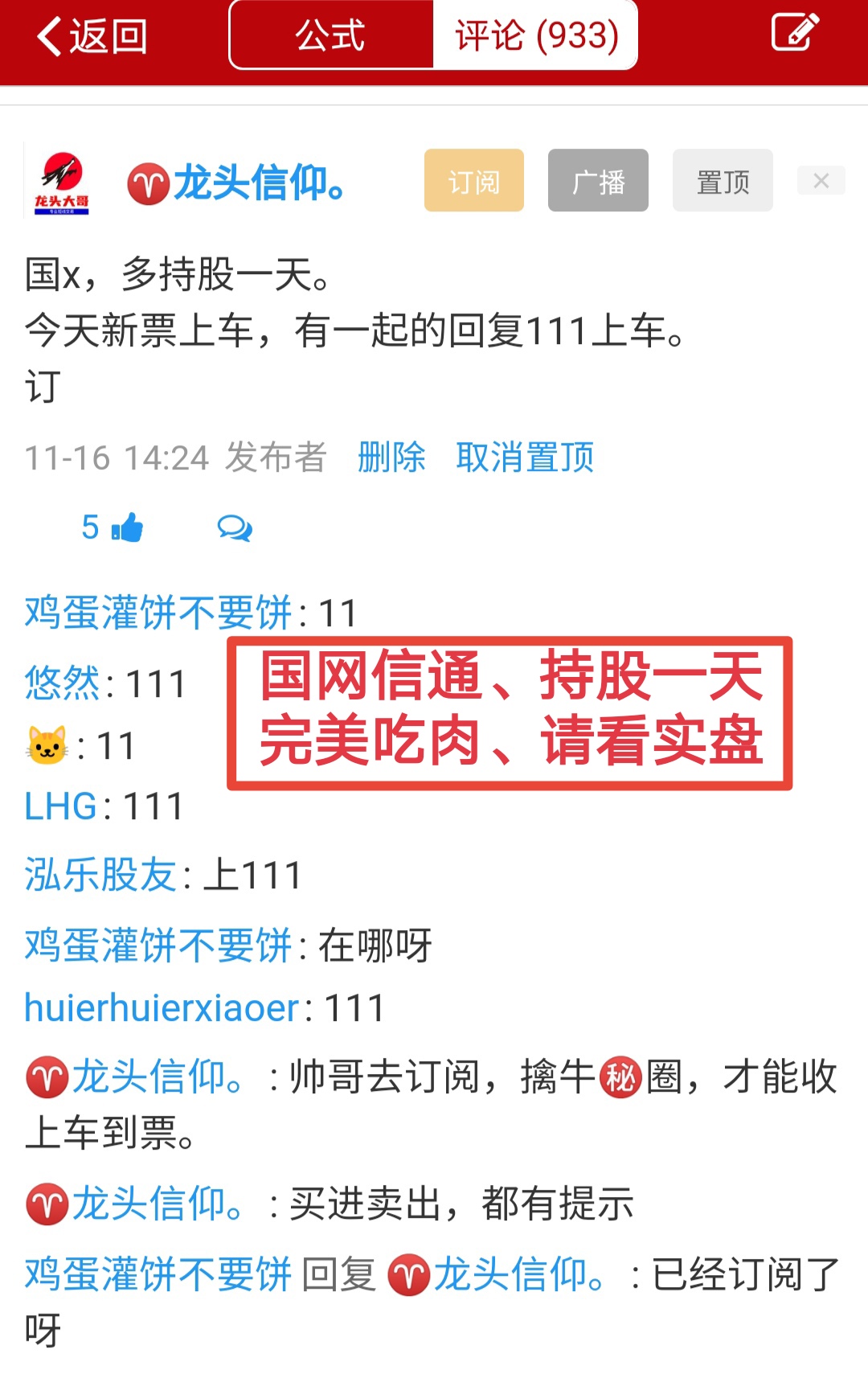The image size is (868, 1374).
Task: Tap the 广播 broadcast button
Action: (598, 181)
